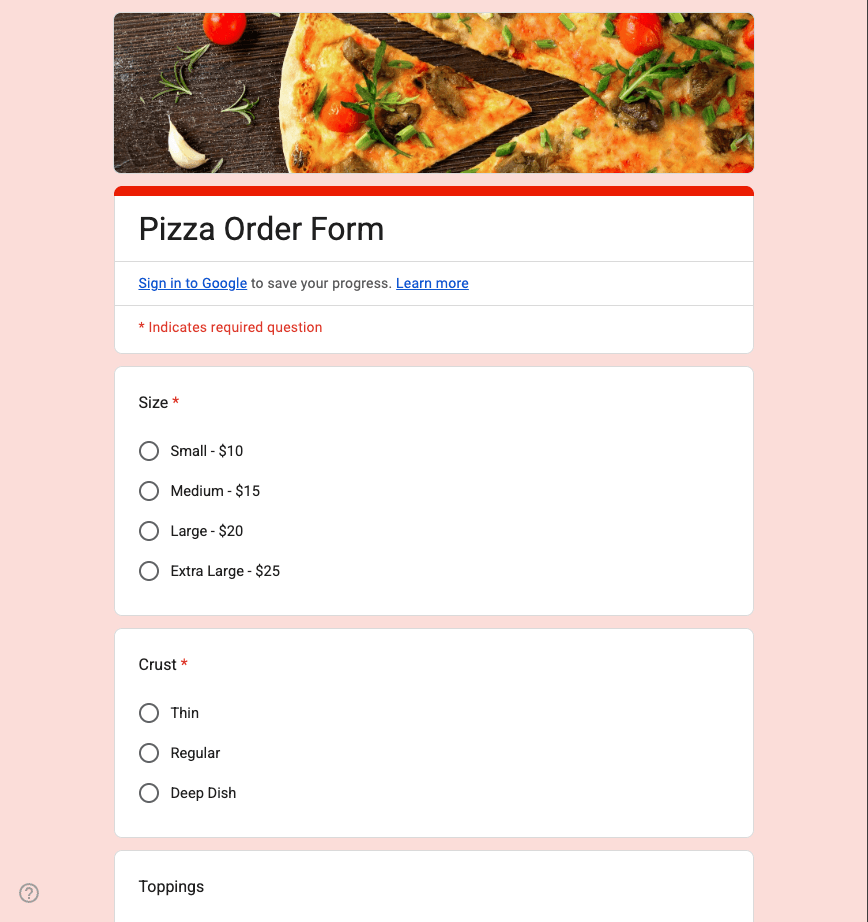The height and width of the screenshot is (922, 868).
Task: Open the Learn more link
Action: coord(432,283)
